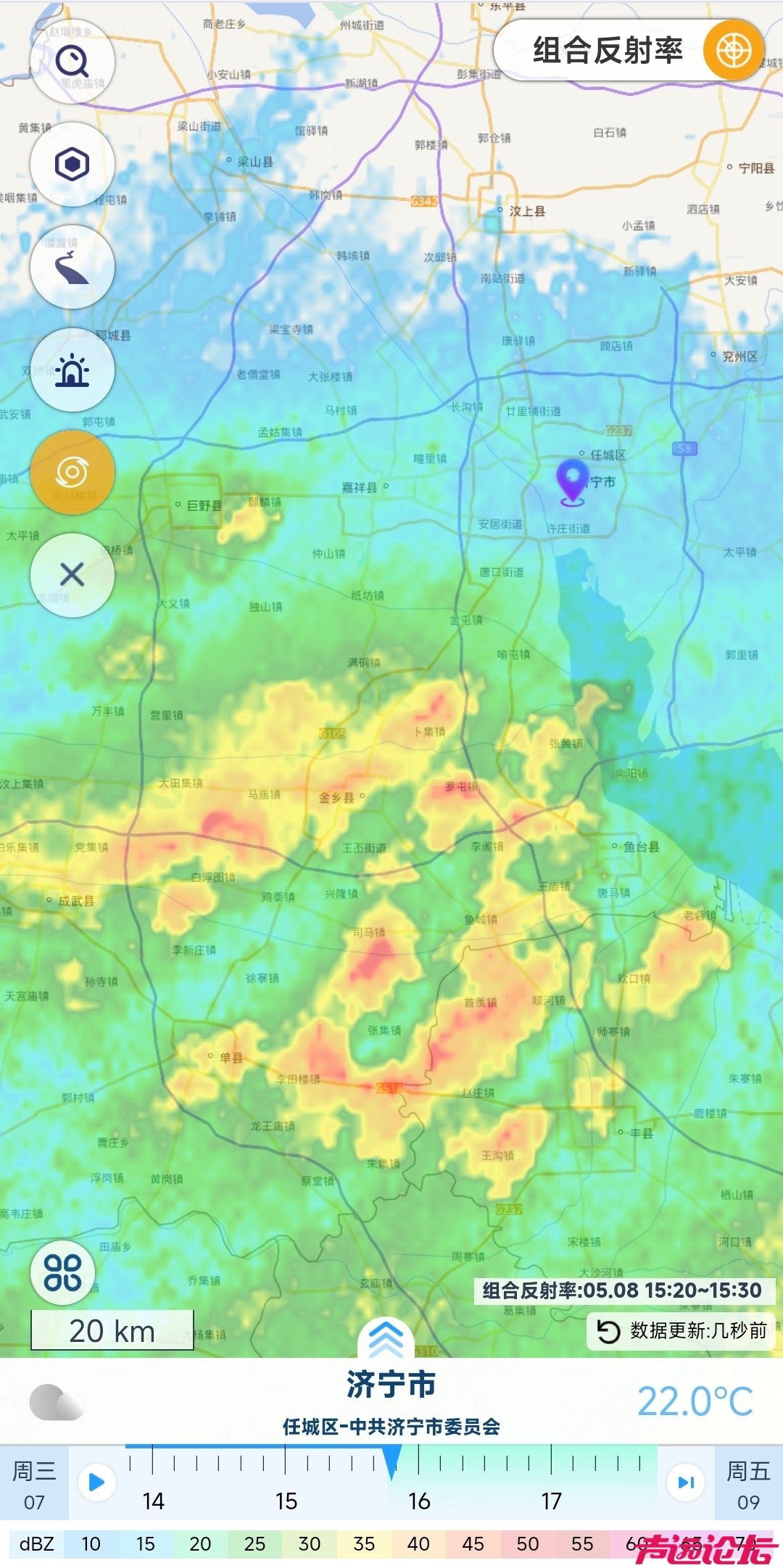Open the winding river icon button
Image resolution: width=783 pixels, height=1568 pixels.
tap(72, 267)
